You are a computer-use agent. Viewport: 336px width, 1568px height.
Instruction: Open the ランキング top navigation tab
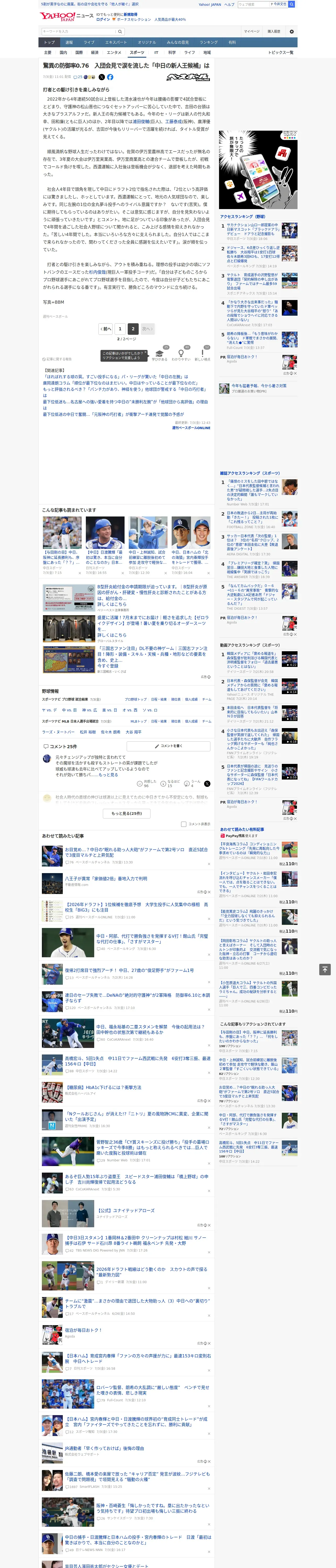209,43
